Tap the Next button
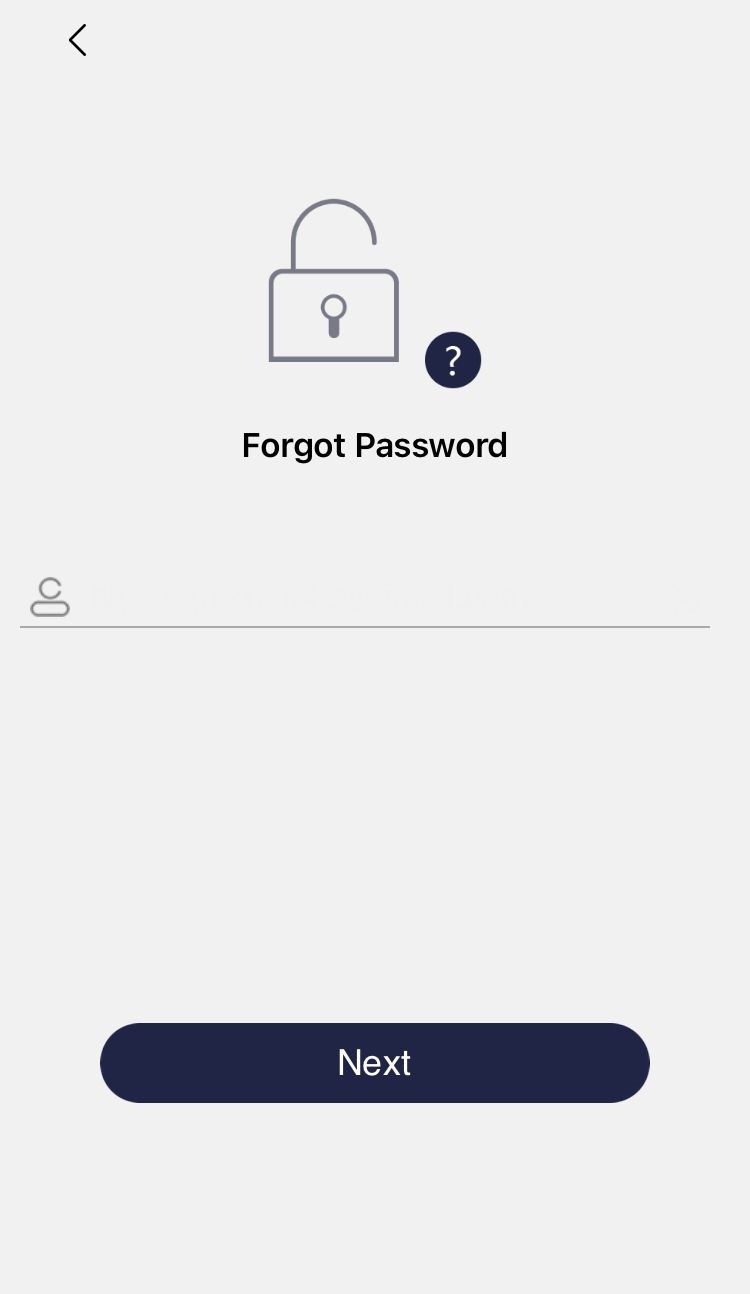This screenshot has height=1294, width=750. (x=375, y=1062)
